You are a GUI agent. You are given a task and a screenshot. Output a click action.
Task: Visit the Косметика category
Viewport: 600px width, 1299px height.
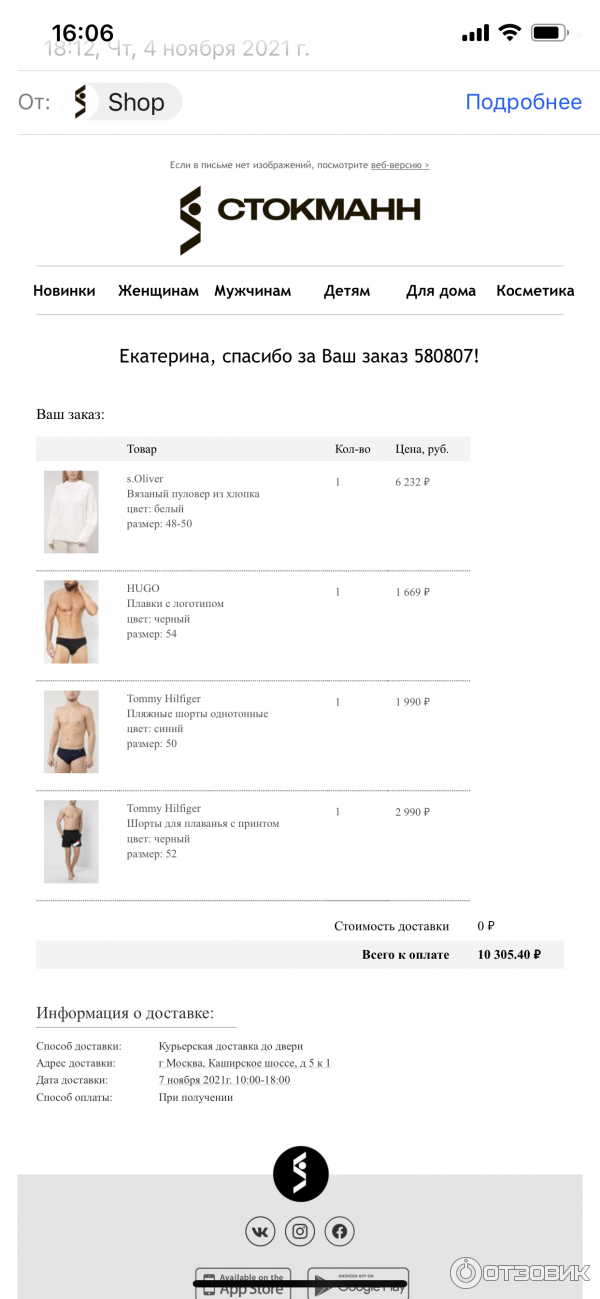(535, 291)
